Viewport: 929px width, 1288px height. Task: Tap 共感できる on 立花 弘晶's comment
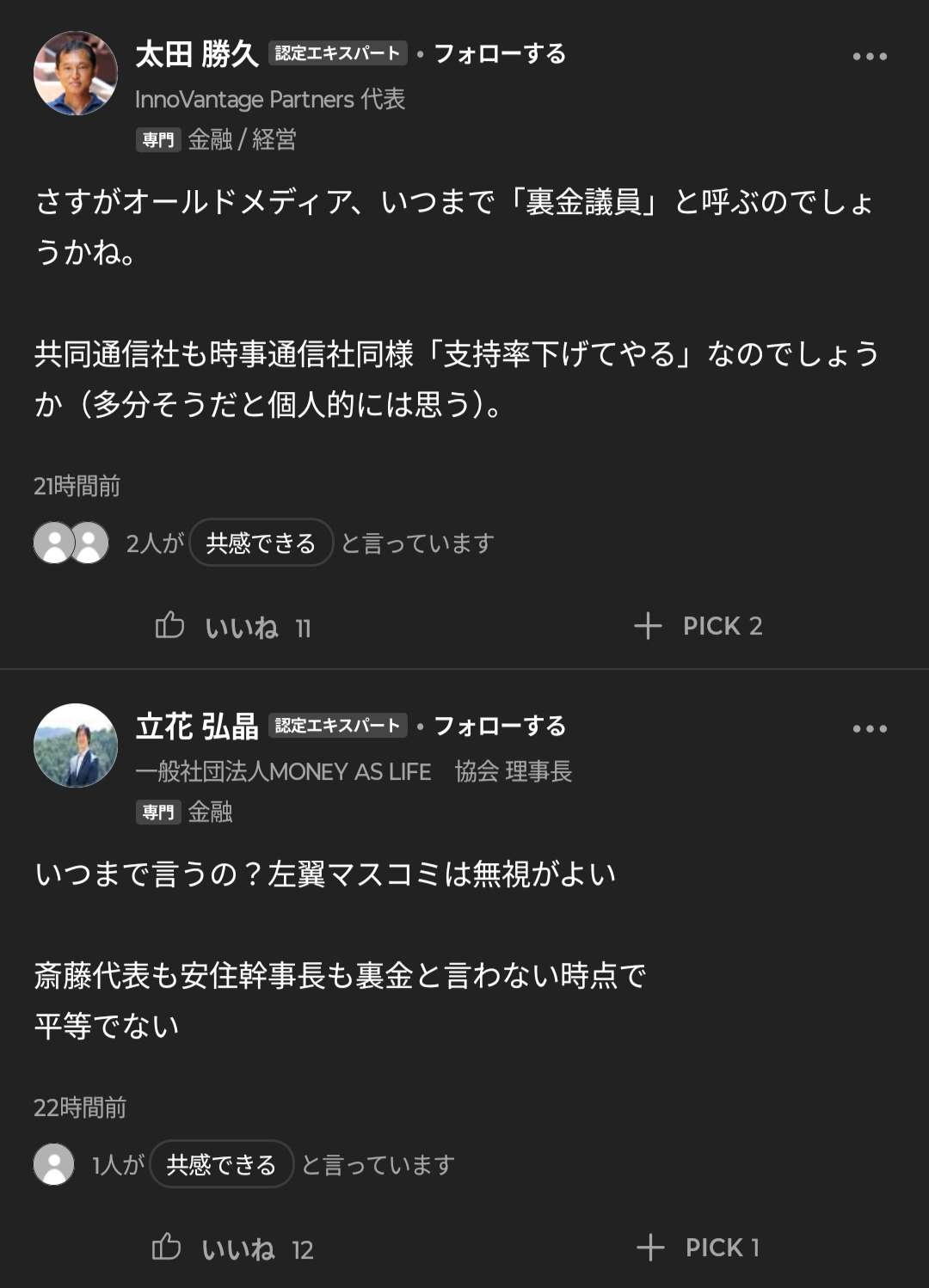221,1164
